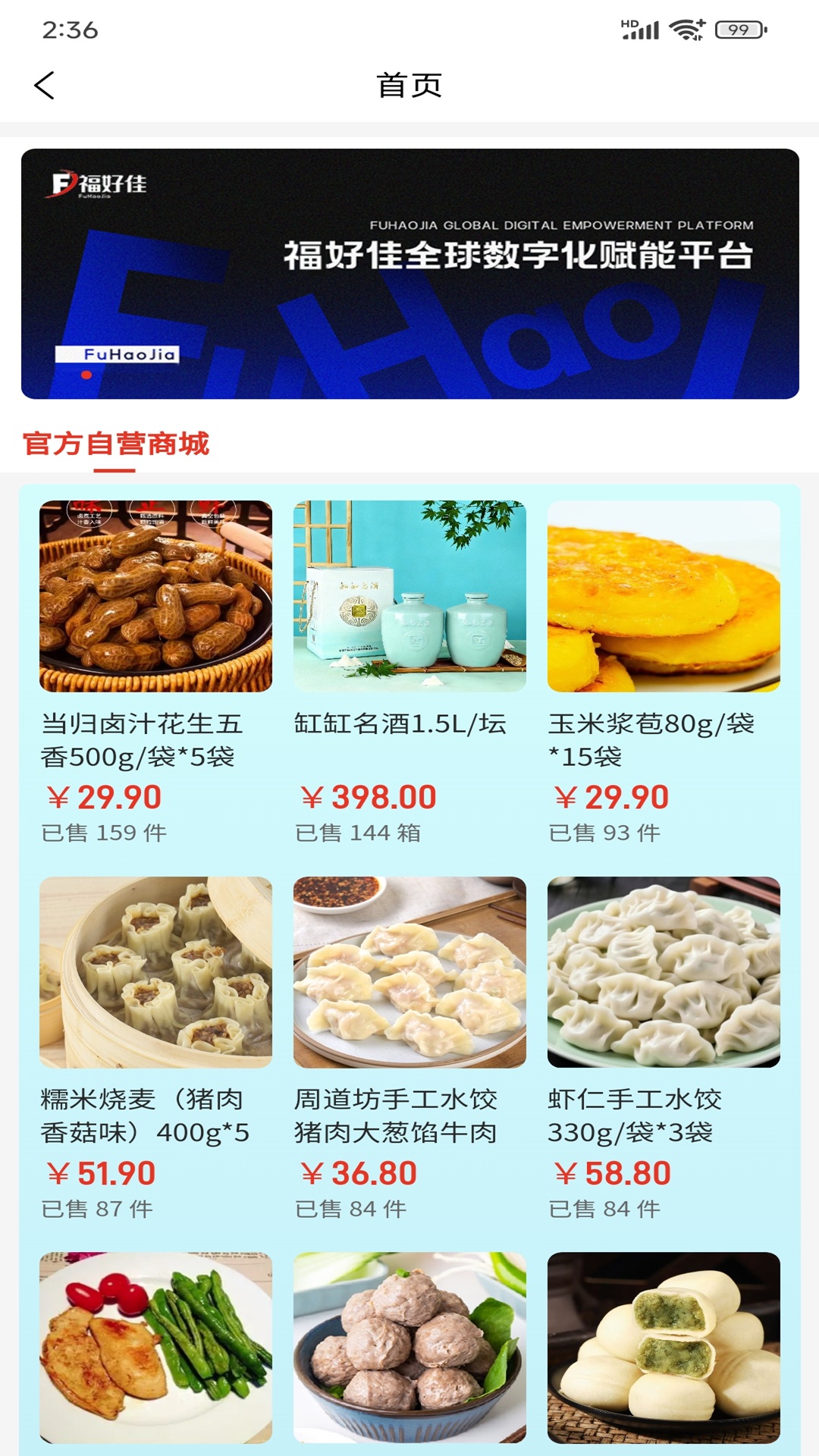819x1456 pixels.
Task: Select the 官方自营商城 tab
Action: (115, 444)
